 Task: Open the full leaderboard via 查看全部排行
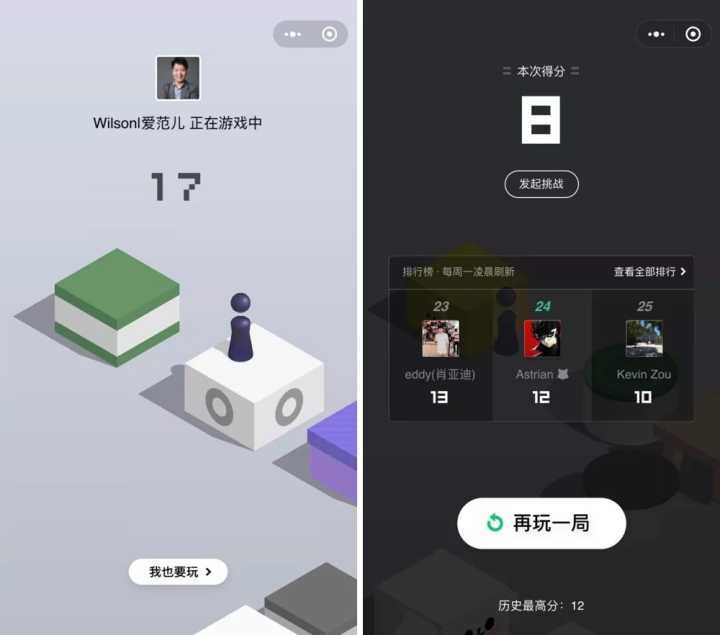[x=650, y=272]
